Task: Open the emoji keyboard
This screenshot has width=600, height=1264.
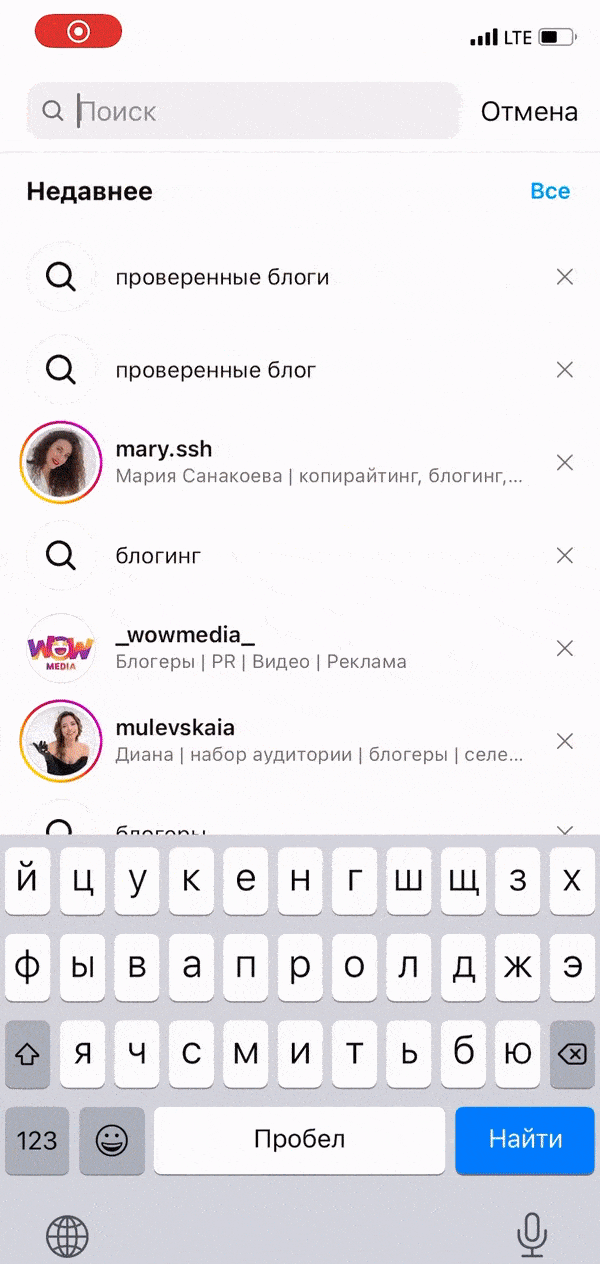Action: (111, 1140)
